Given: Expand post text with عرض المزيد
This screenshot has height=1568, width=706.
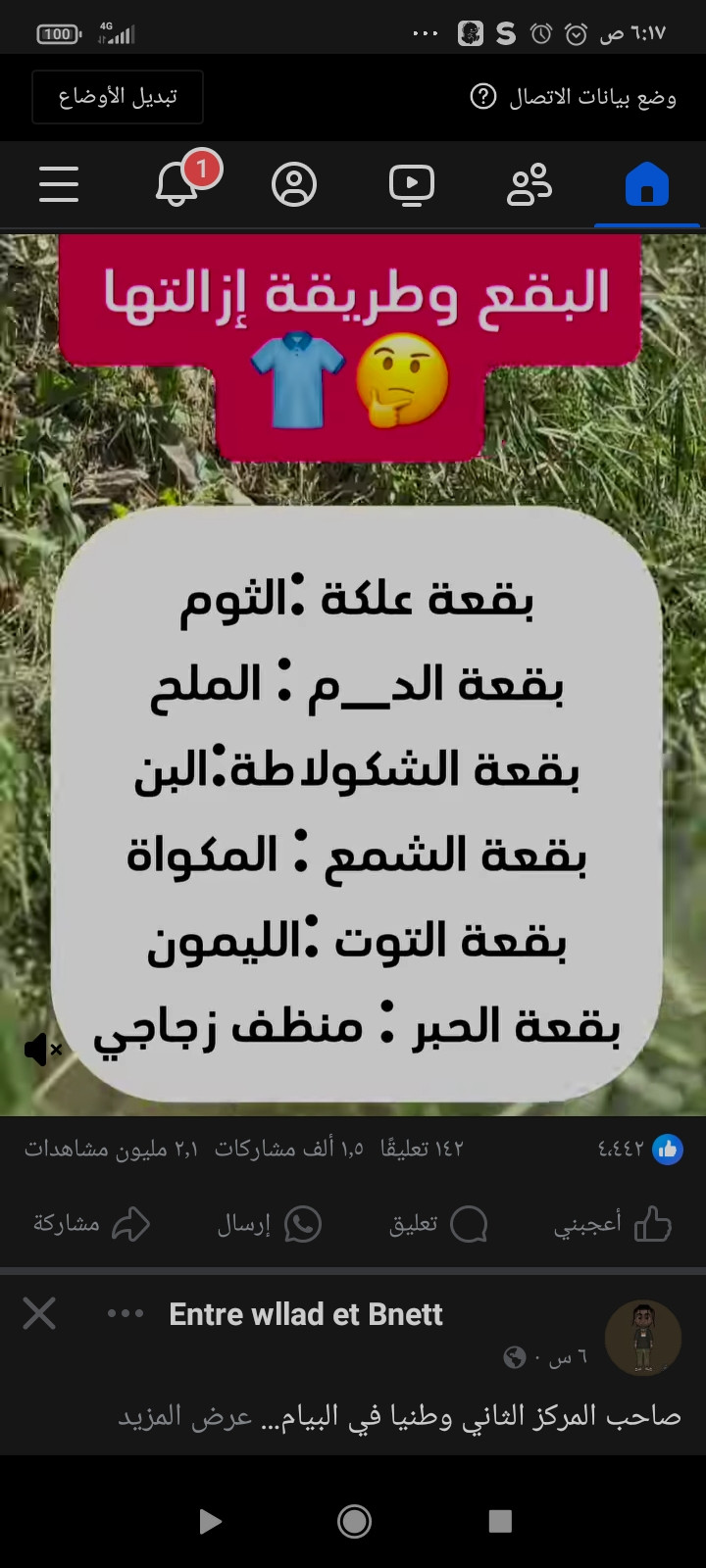Looking at the screenshot, I should [185, 1416].
